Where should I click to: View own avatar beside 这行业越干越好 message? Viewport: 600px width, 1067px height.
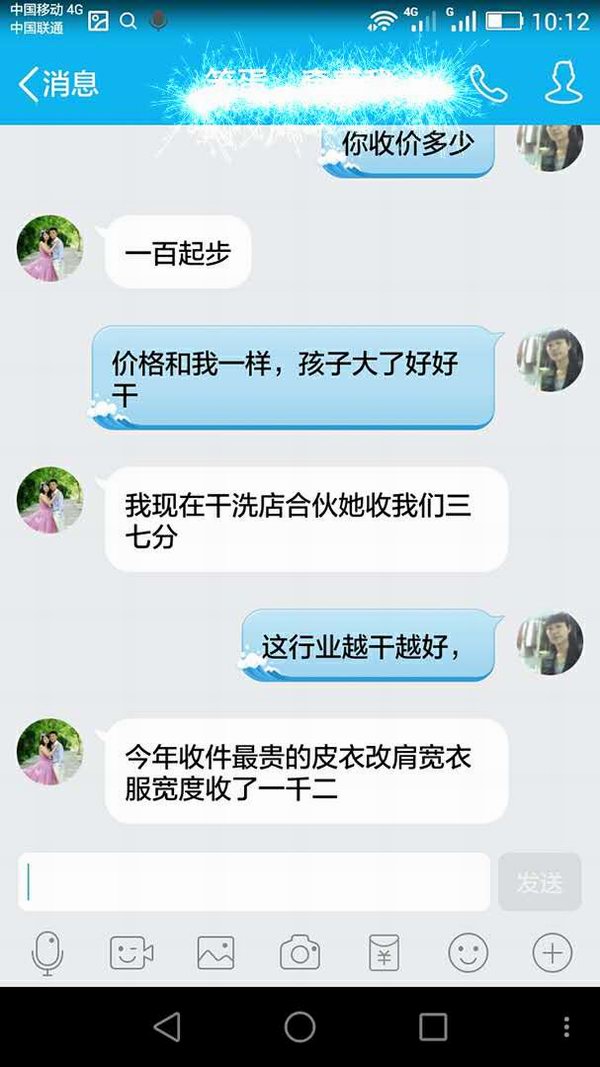(549, 642)
